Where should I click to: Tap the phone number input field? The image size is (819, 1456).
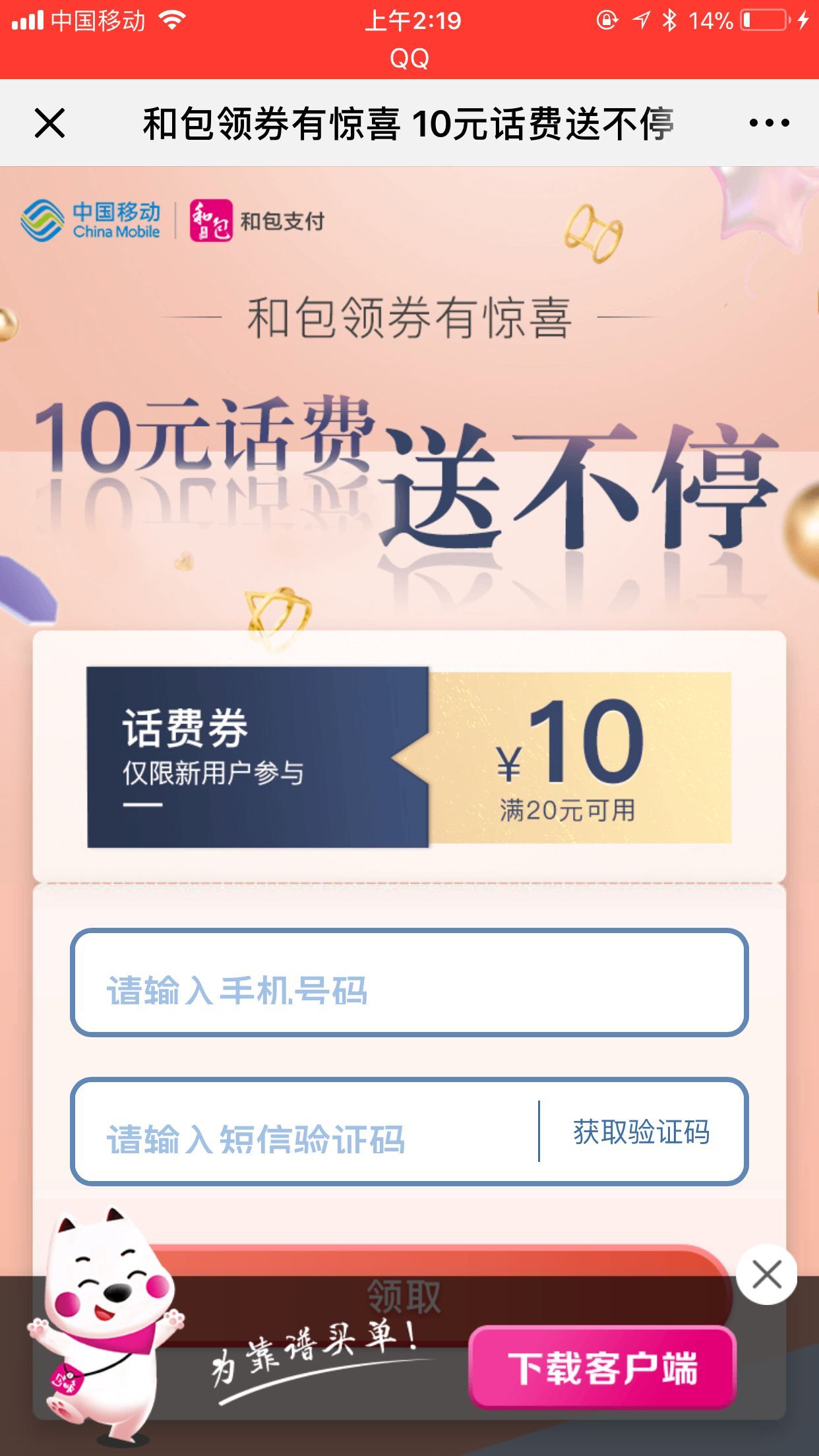pos(409,983)
